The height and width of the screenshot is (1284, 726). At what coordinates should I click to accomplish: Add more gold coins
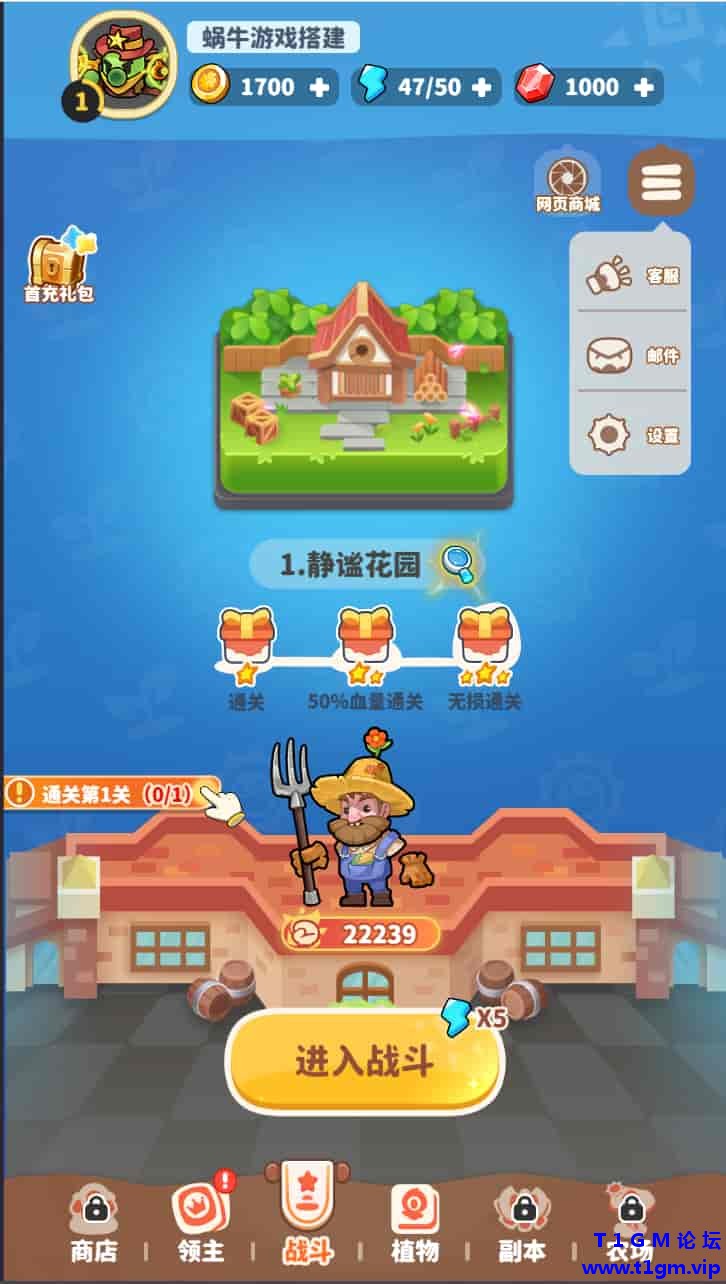tap(319, 87)
